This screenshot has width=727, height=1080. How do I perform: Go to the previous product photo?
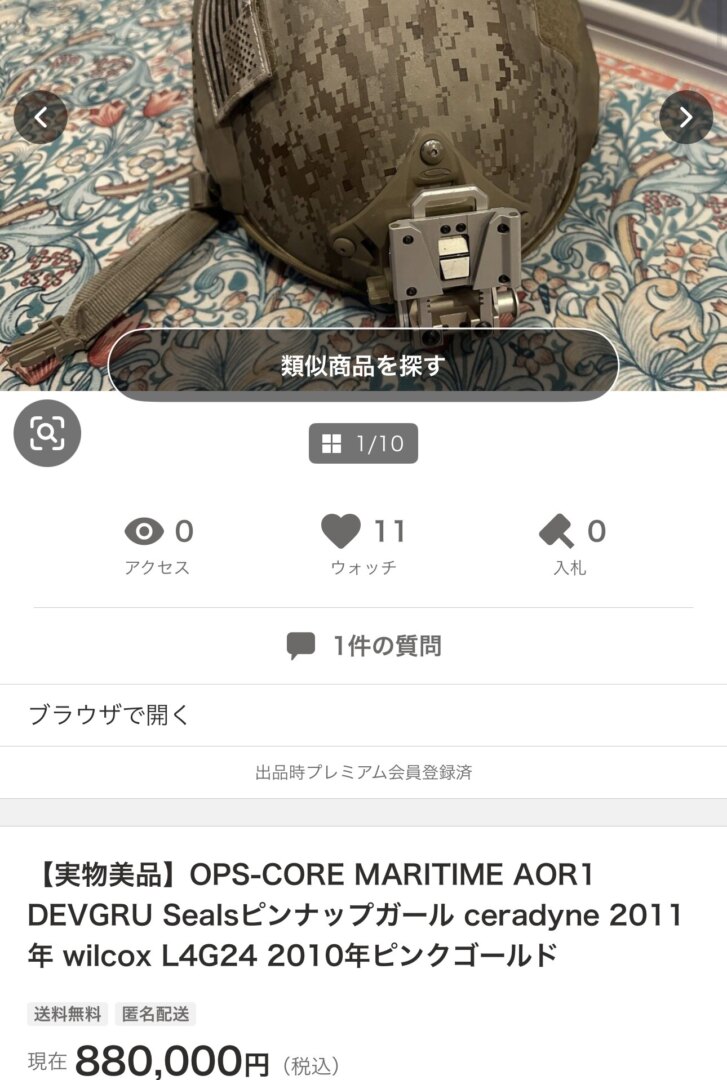(x=41, y=117)
